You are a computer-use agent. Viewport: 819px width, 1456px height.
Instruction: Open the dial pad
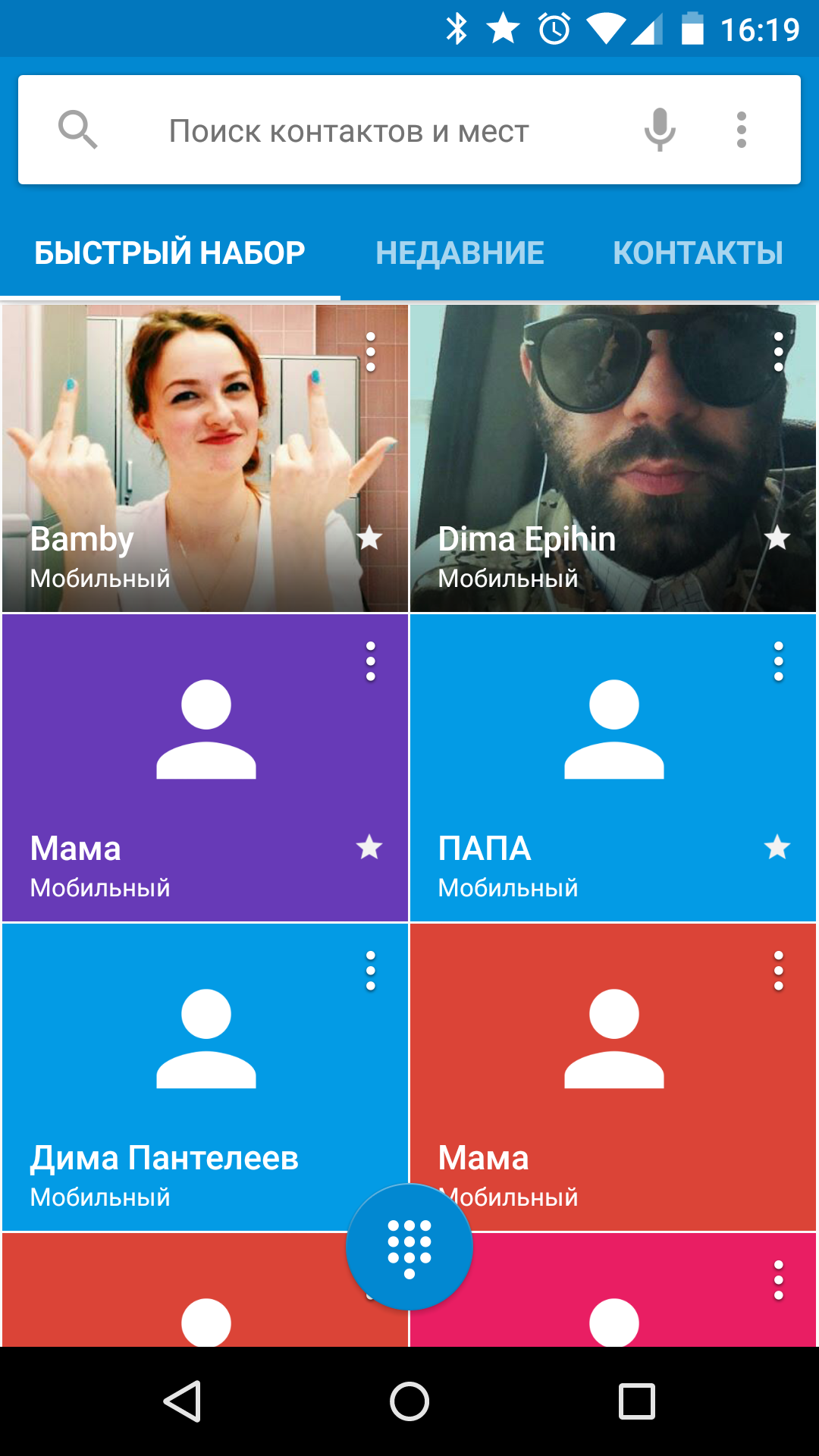pos(409,1247)
